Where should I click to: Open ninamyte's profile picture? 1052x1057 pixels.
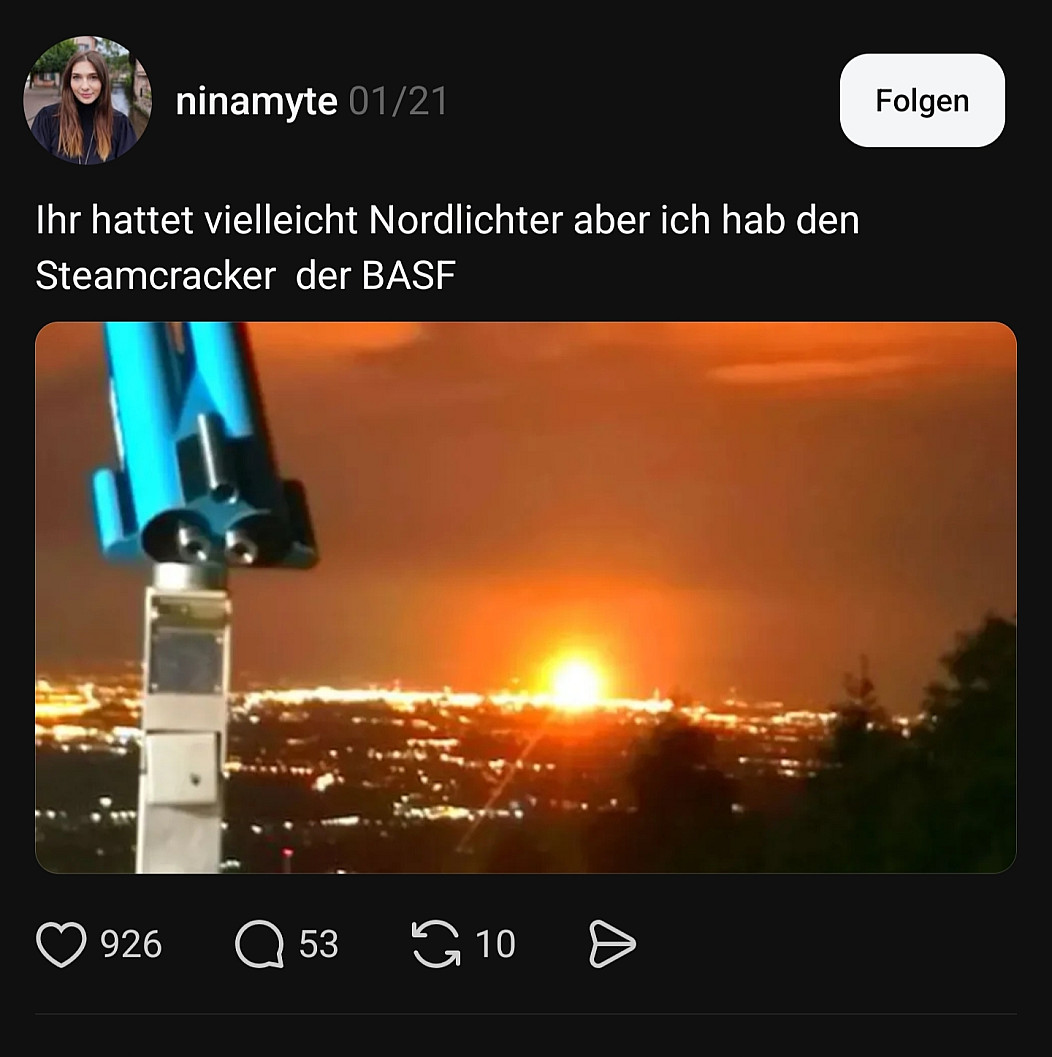point(87,100)
